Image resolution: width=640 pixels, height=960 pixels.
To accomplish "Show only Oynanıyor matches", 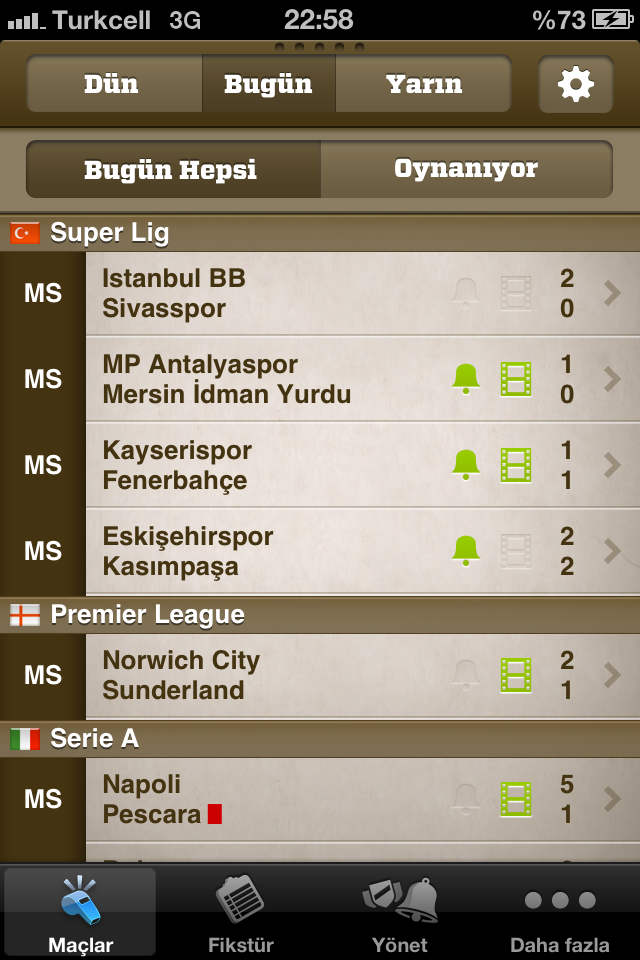I will (x=466, y=169).
